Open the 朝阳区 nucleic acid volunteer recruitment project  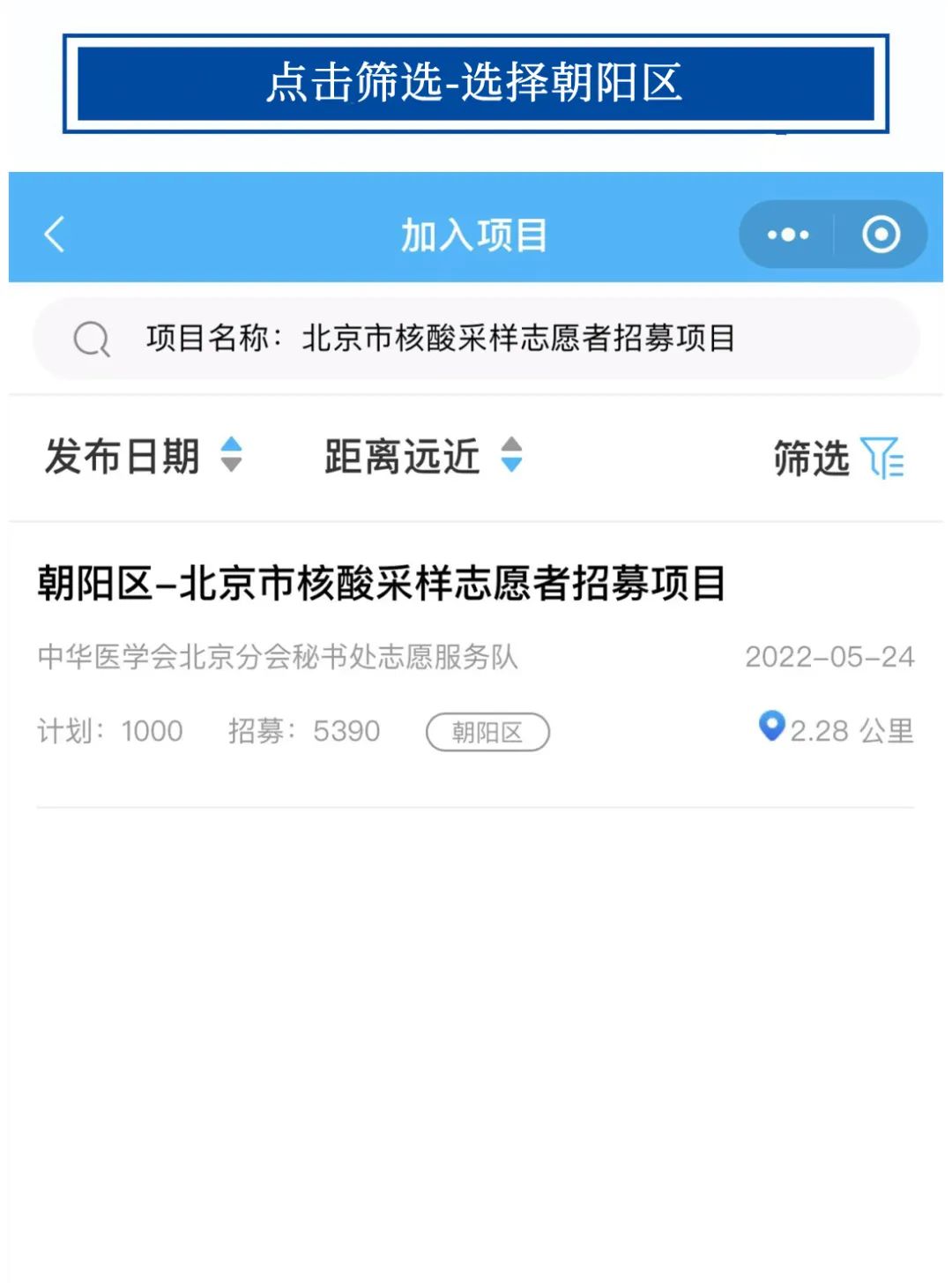381,584
